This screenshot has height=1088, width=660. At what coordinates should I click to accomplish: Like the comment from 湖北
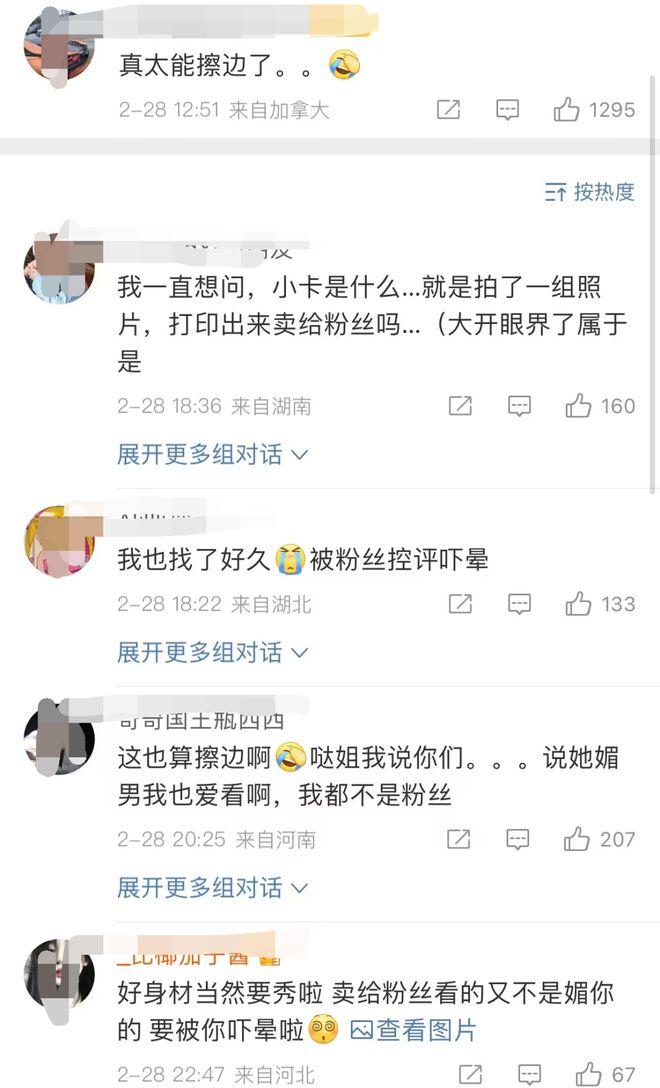(x=578, y=604)
